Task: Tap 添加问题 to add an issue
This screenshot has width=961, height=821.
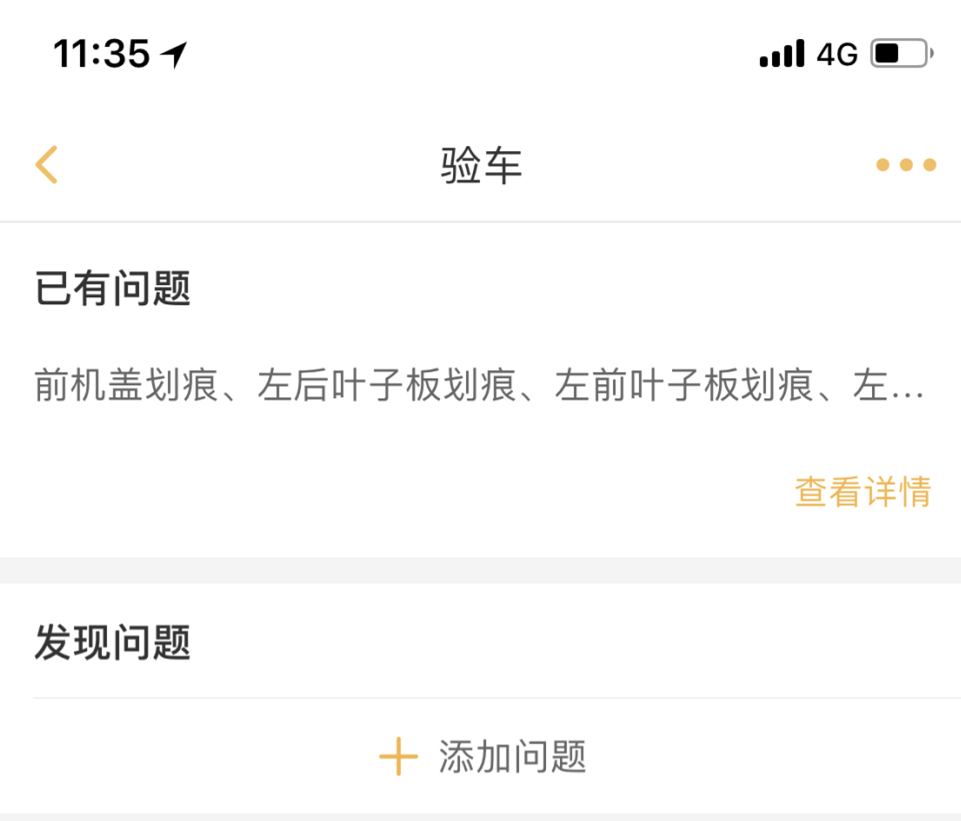Action: [x=482, y=757]
